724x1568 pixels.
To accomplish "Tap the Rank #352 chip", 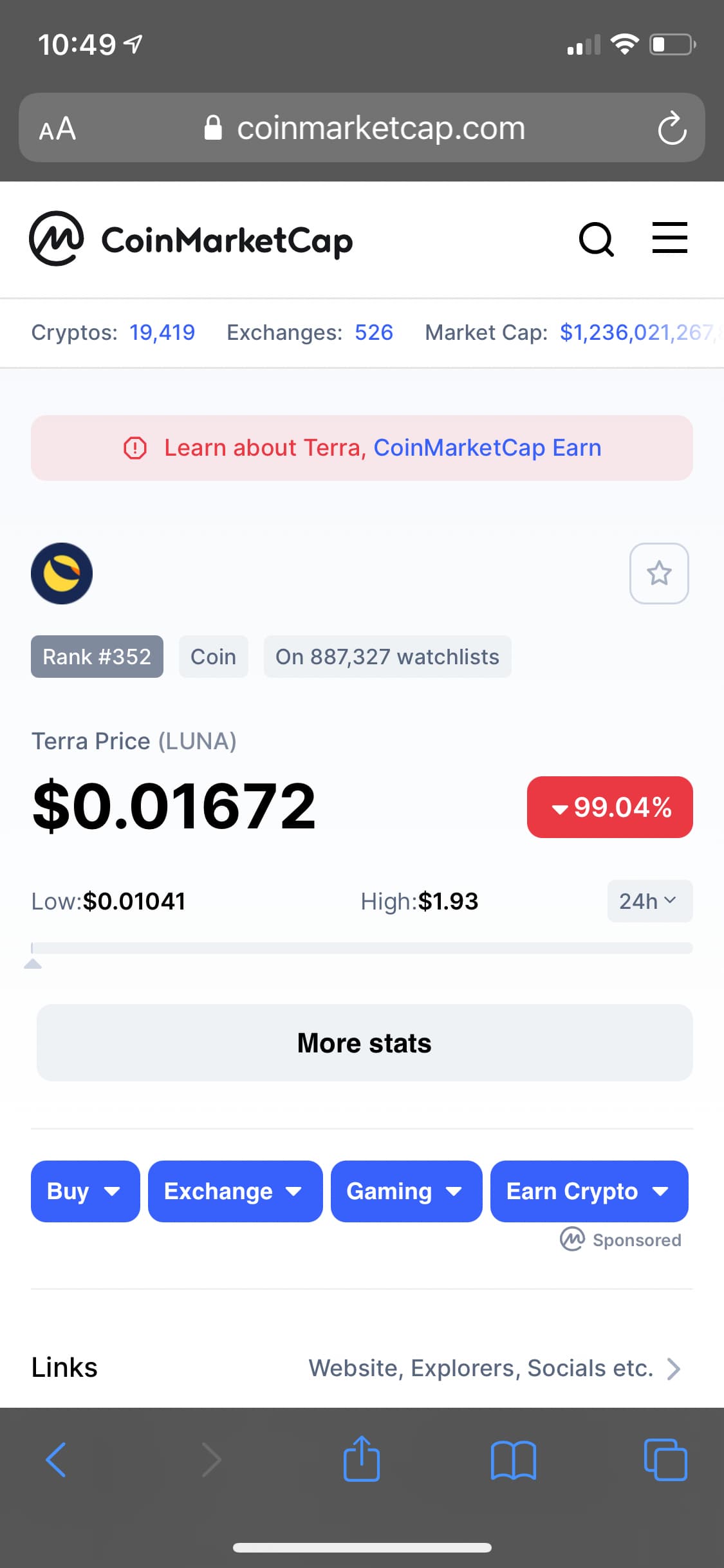I will coord(97,657).
